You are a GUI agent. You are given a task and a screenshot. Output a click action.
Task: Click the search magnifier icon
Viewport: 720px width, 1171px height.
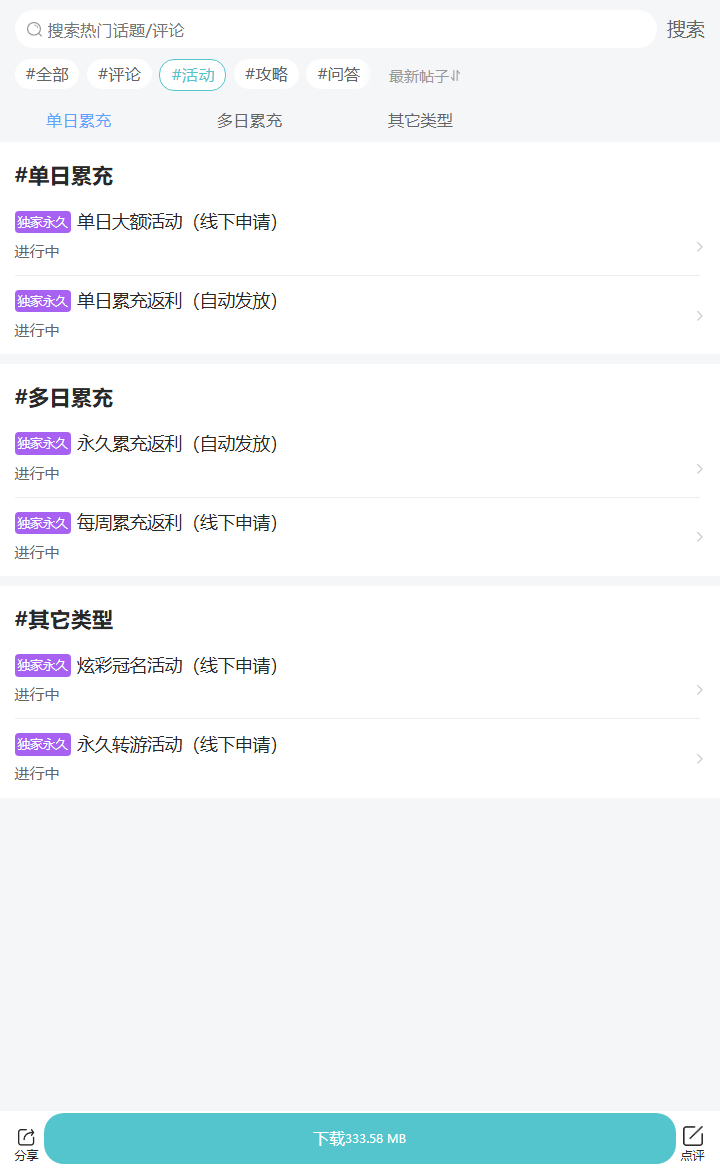tap(30, 31)
